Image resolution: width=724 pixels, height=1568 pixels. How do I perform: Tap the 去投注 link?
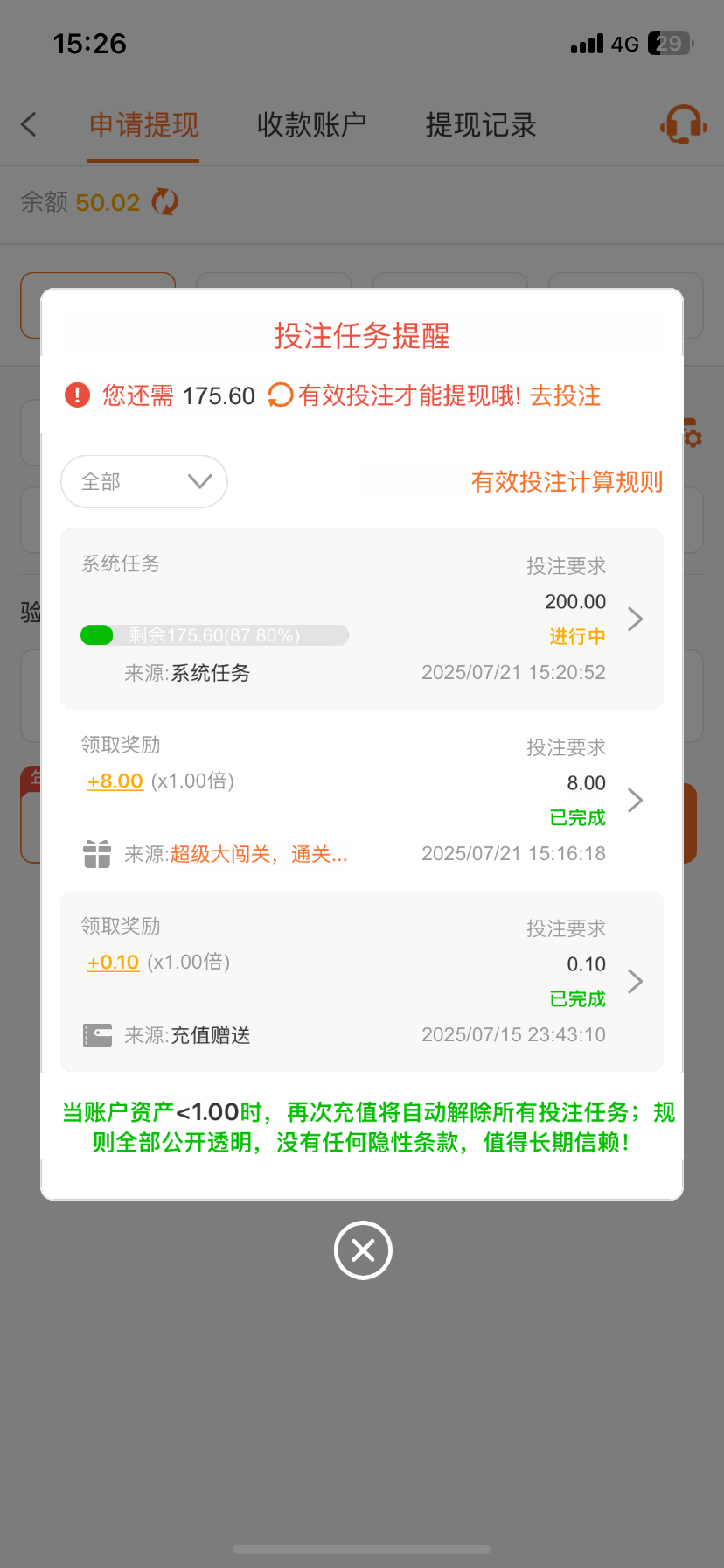[x=565, y=396]
